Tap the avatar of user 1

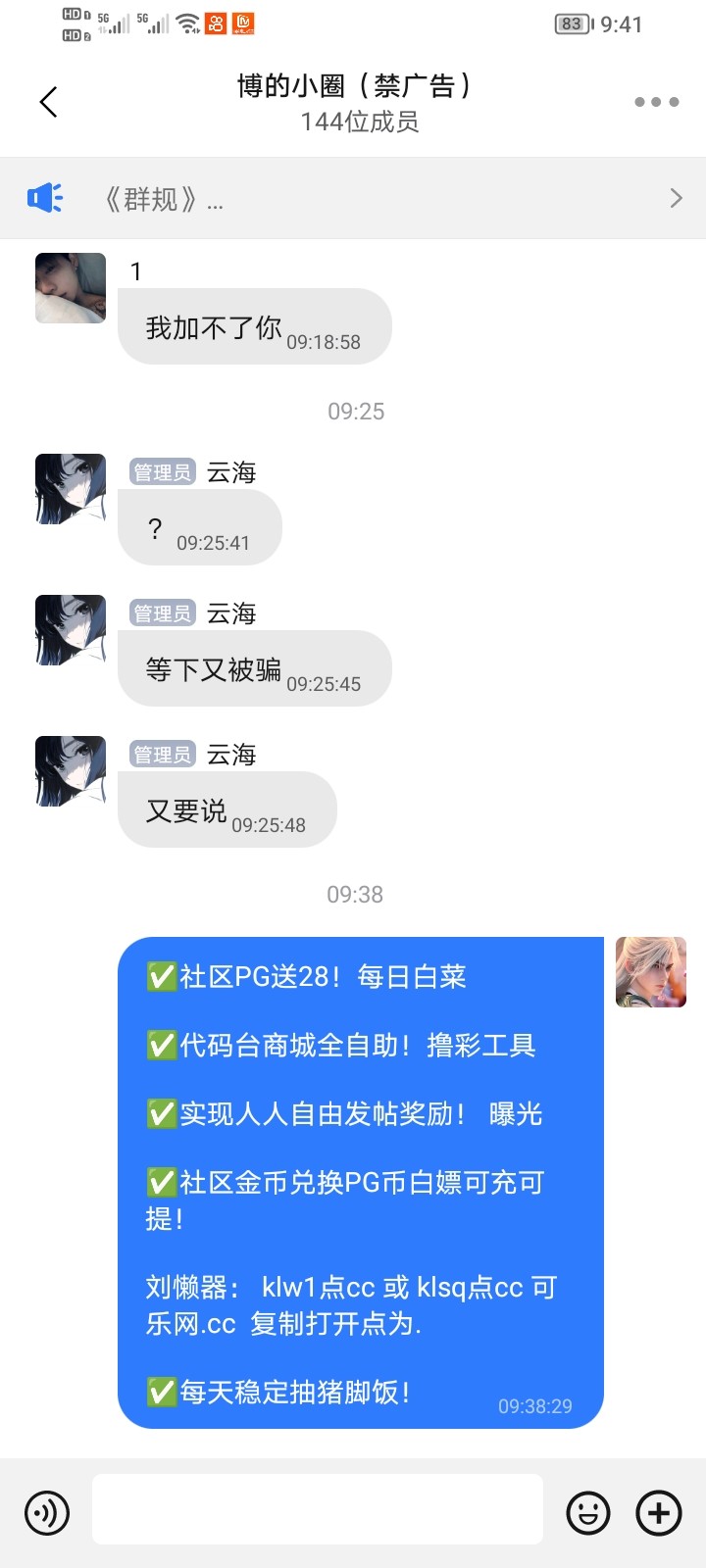(x=71, y=288)
